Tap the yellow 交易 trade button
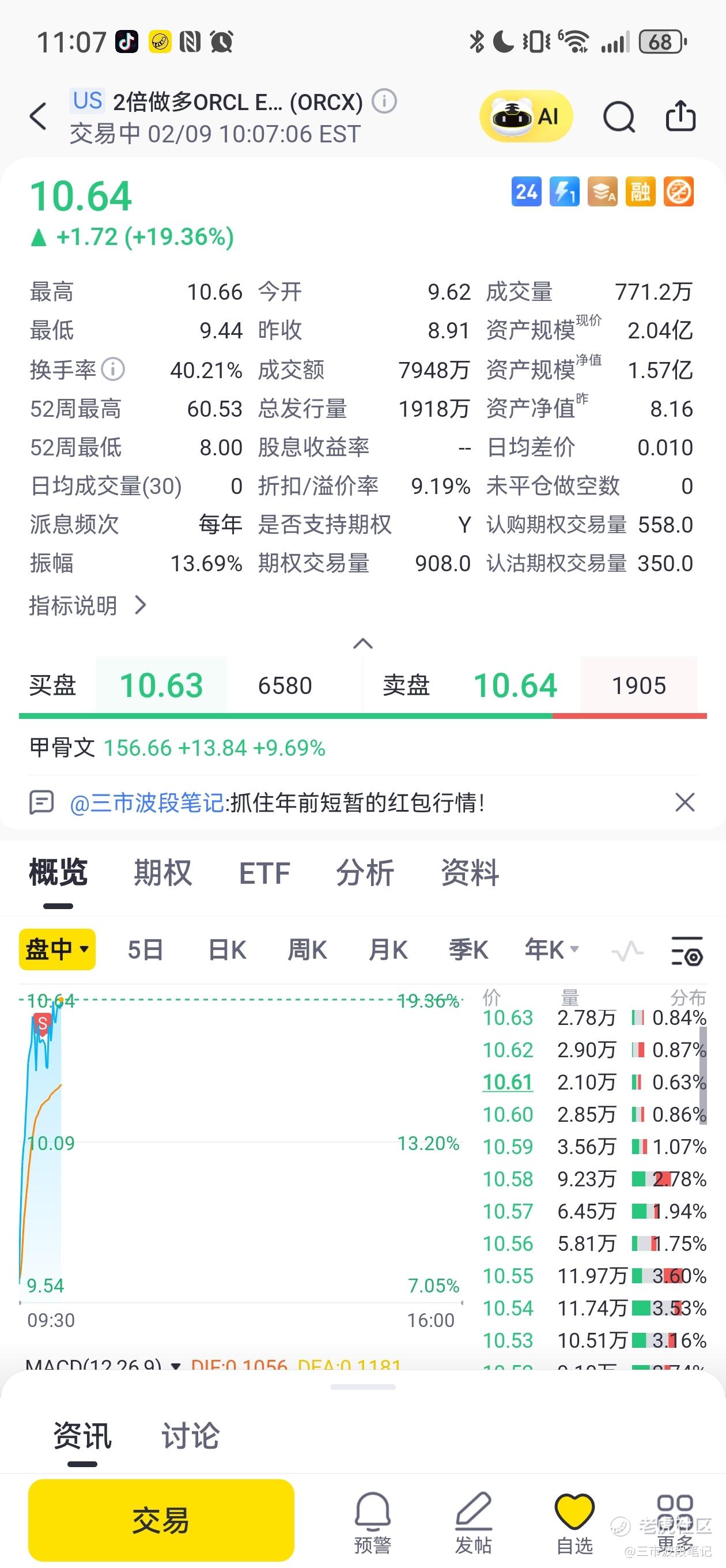The width and height of the screenshot is (726, 1568). 161,1520
